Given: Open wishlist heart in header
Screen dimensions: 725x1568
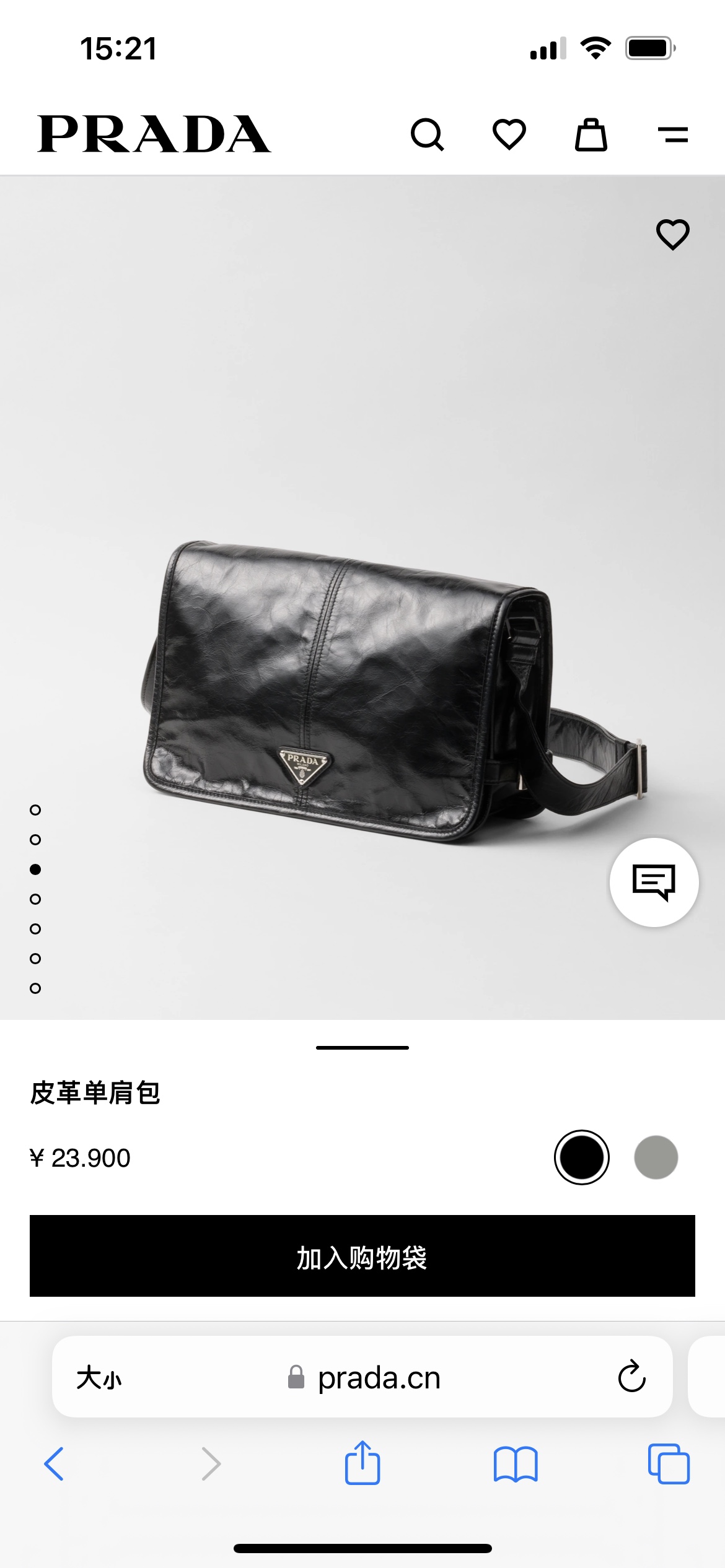Looking at the screenshot, I should (x=509, y=134).
